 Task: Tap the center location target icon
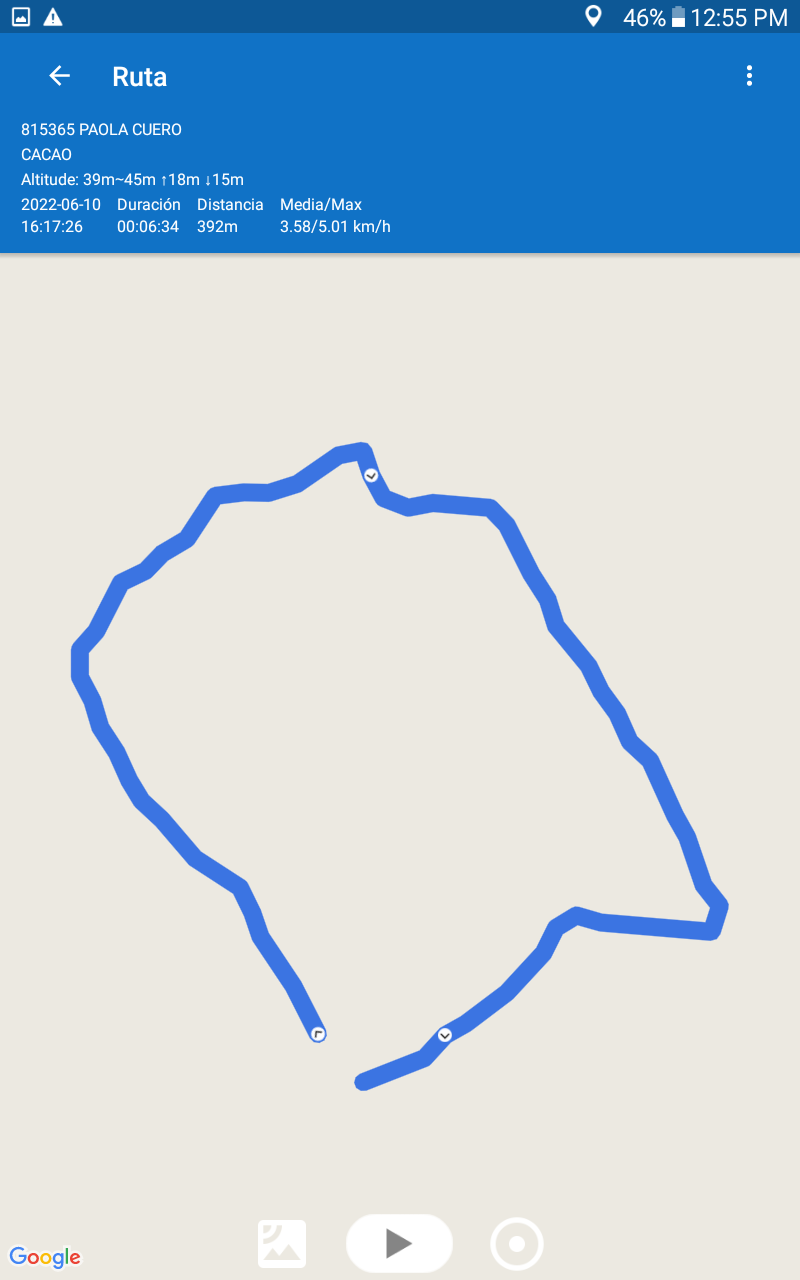(517, 1244)
